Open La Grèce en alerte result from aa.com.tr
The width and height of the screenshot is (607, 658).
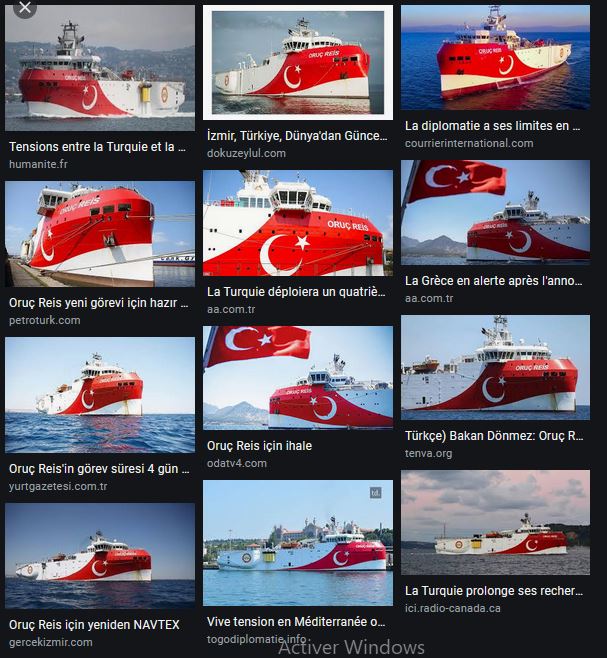pyautogui.click(x=495, y=212)
